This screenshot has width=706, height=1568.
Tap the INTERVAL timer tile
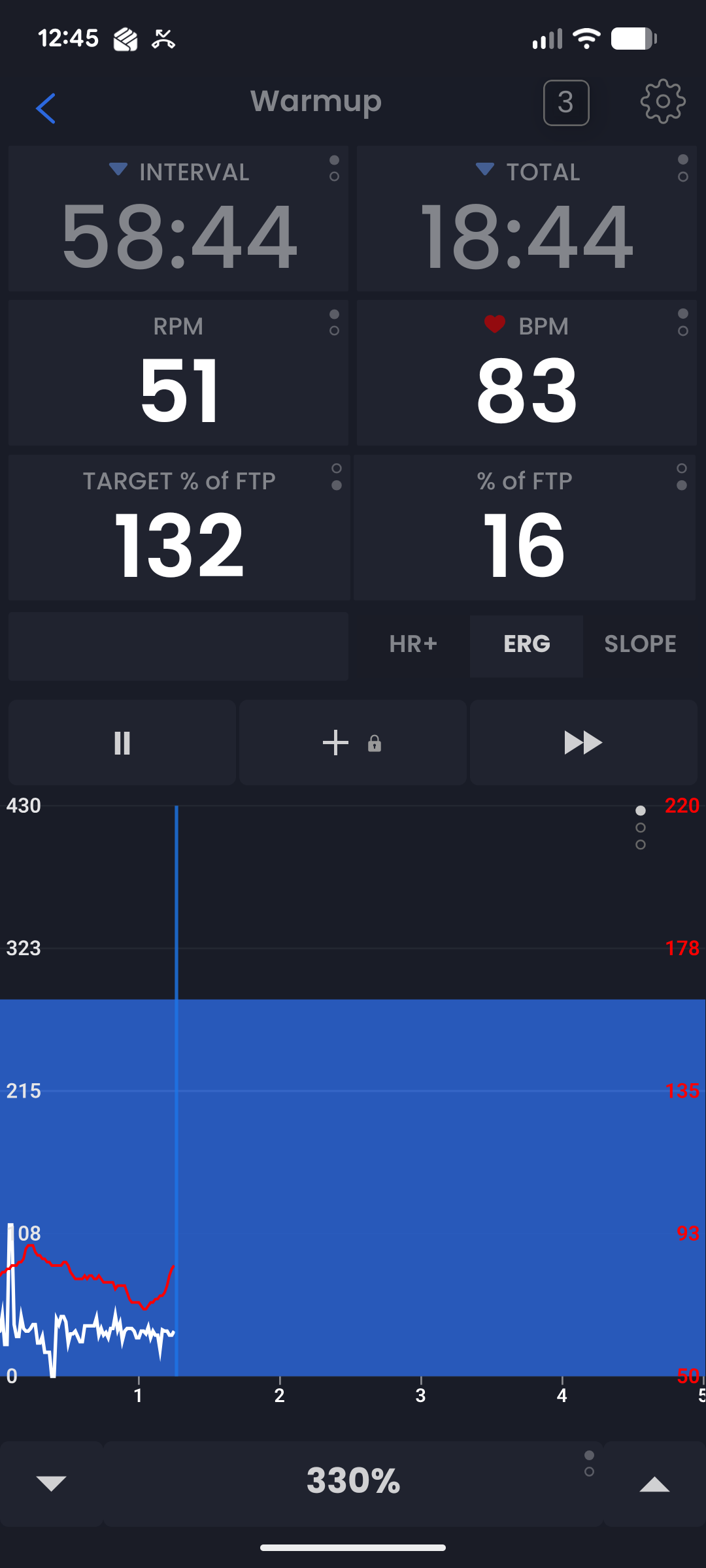(178, 219)
